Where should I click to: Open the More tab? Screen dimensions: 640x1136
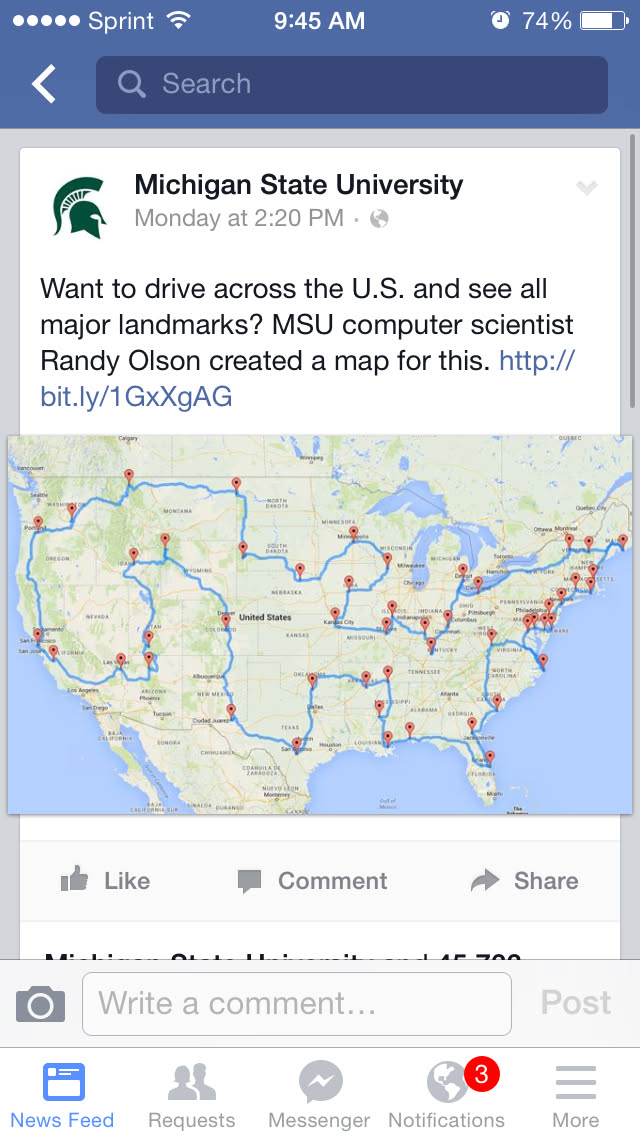point(576,1093)
